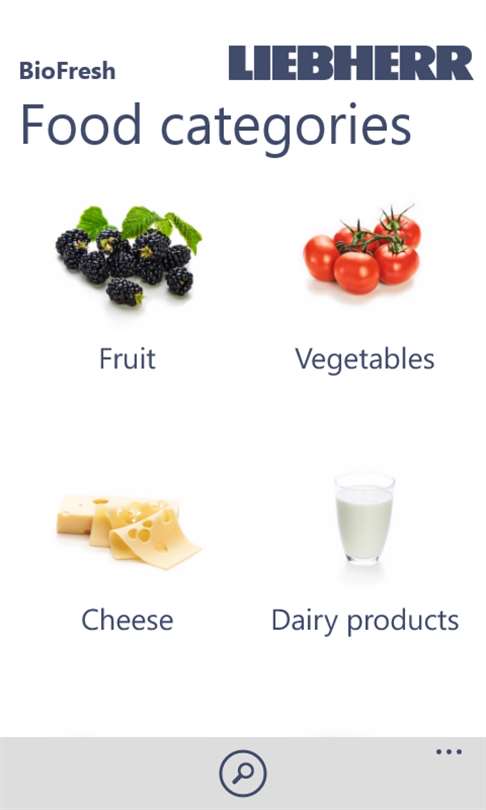Open the Fruit category
Viewport: 486px width, 810px height.
128,289
